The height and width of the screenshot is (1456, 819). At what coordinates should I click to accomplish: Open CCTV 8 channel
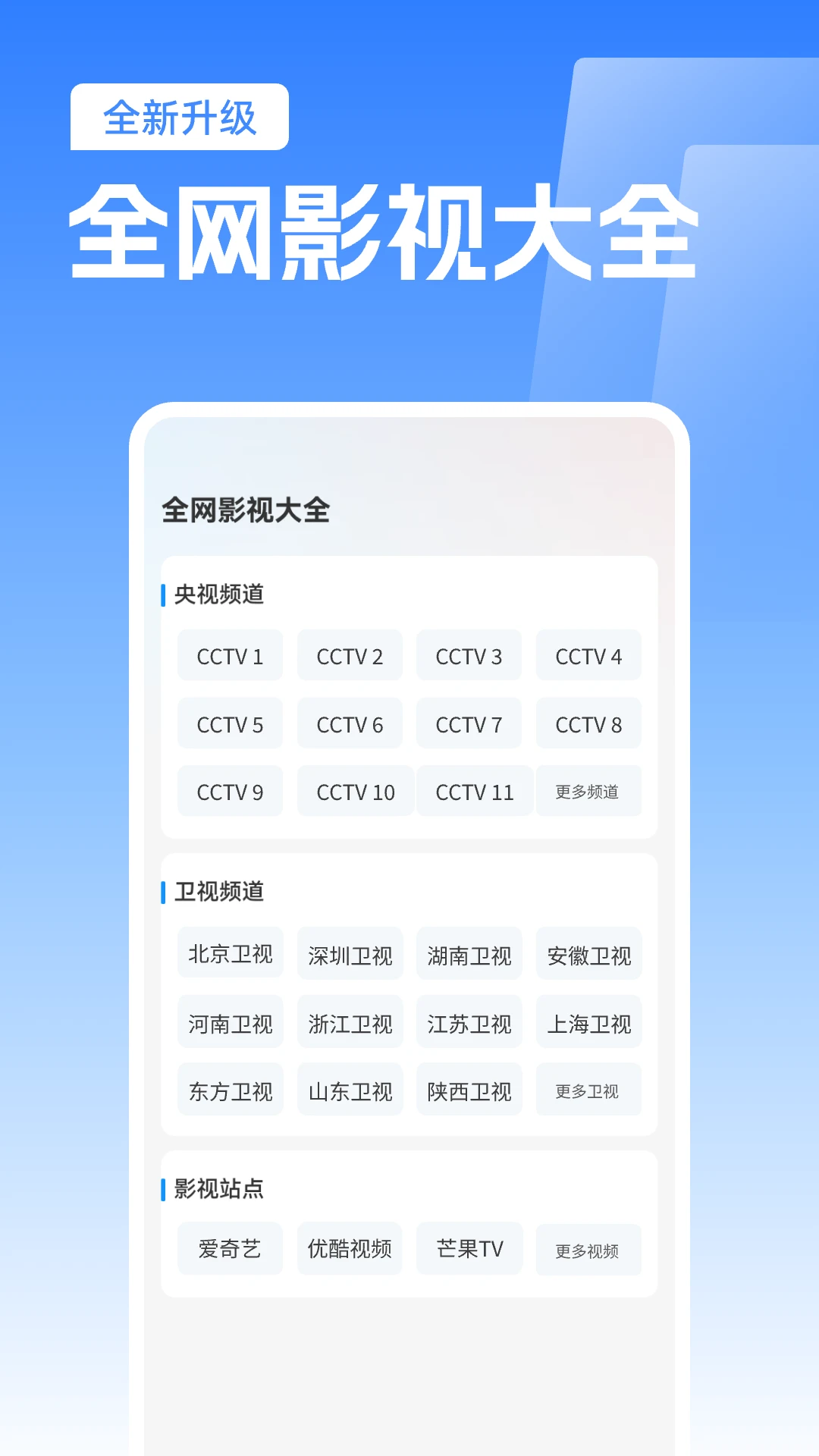[588, 723]
